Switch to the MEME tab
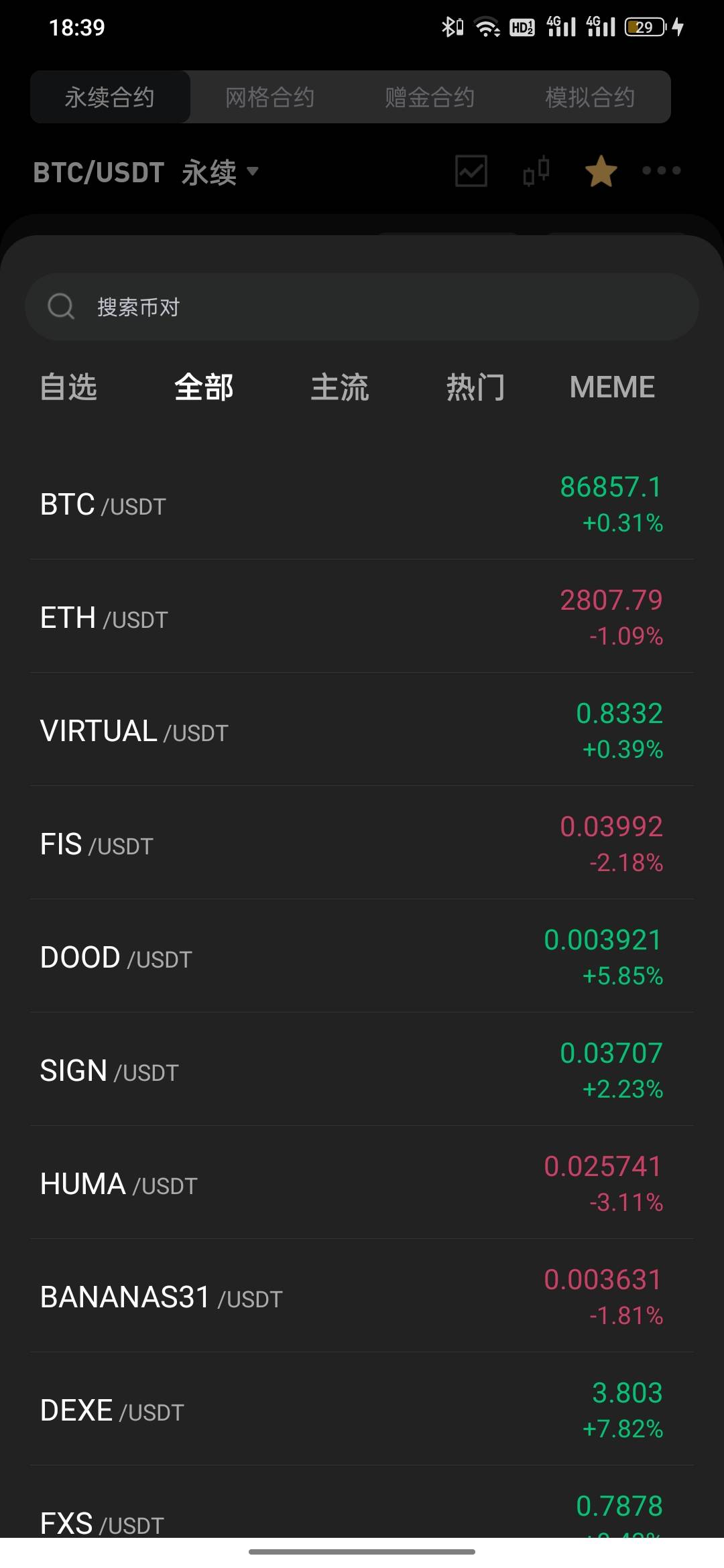The height and width of the screenshot is (1568, 724). 612,387
